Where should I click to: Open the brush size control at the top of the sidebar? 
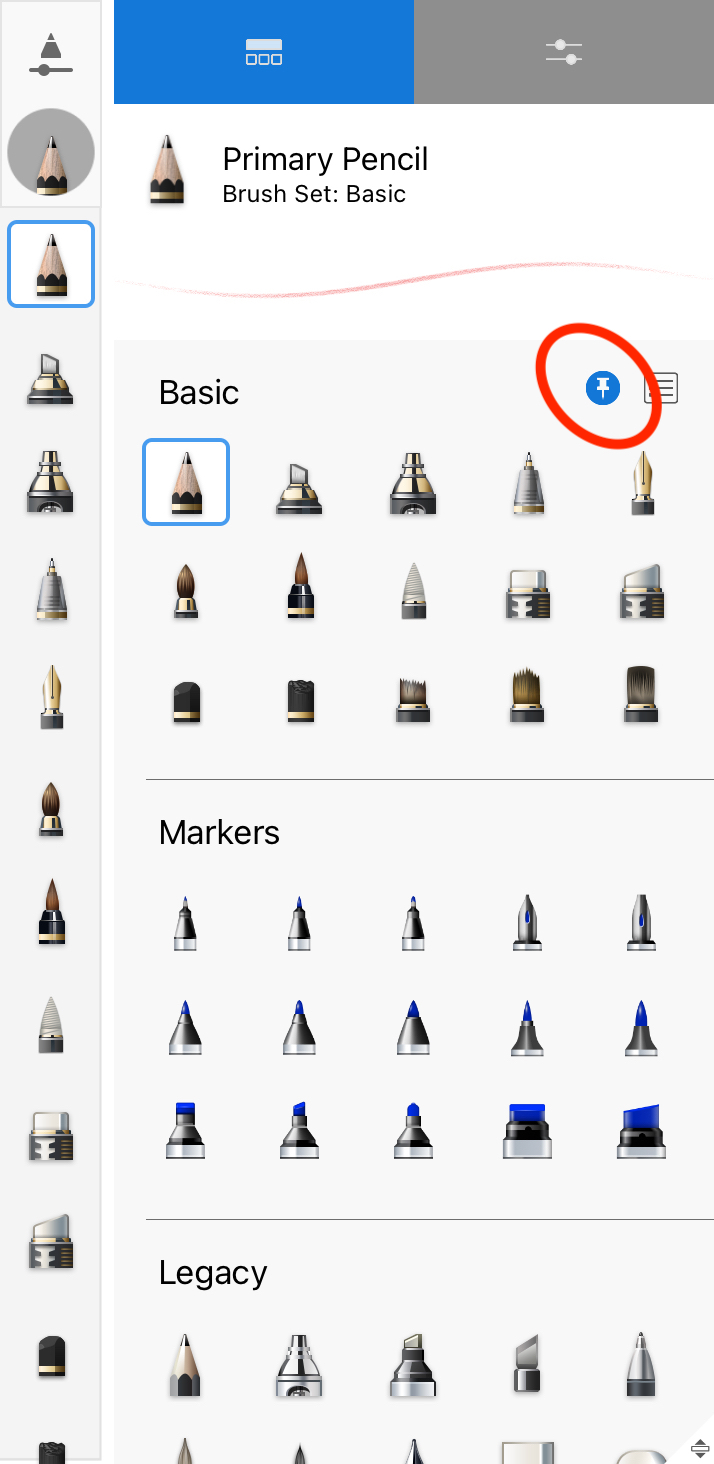pos(51,54)
